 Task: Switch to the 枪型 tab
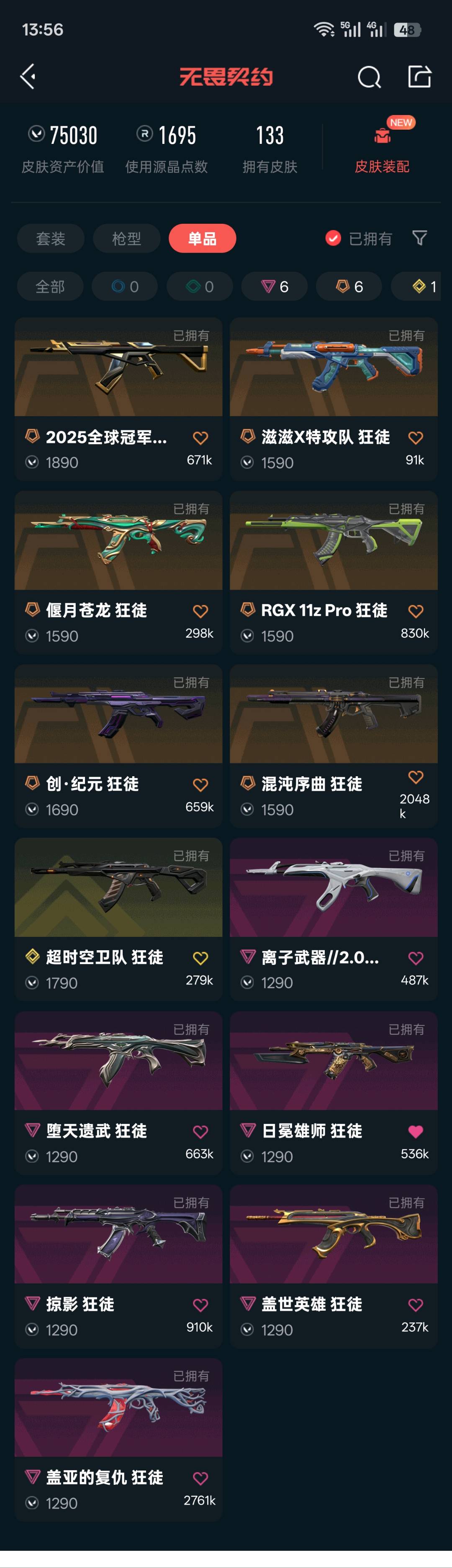tap(127, 238)
